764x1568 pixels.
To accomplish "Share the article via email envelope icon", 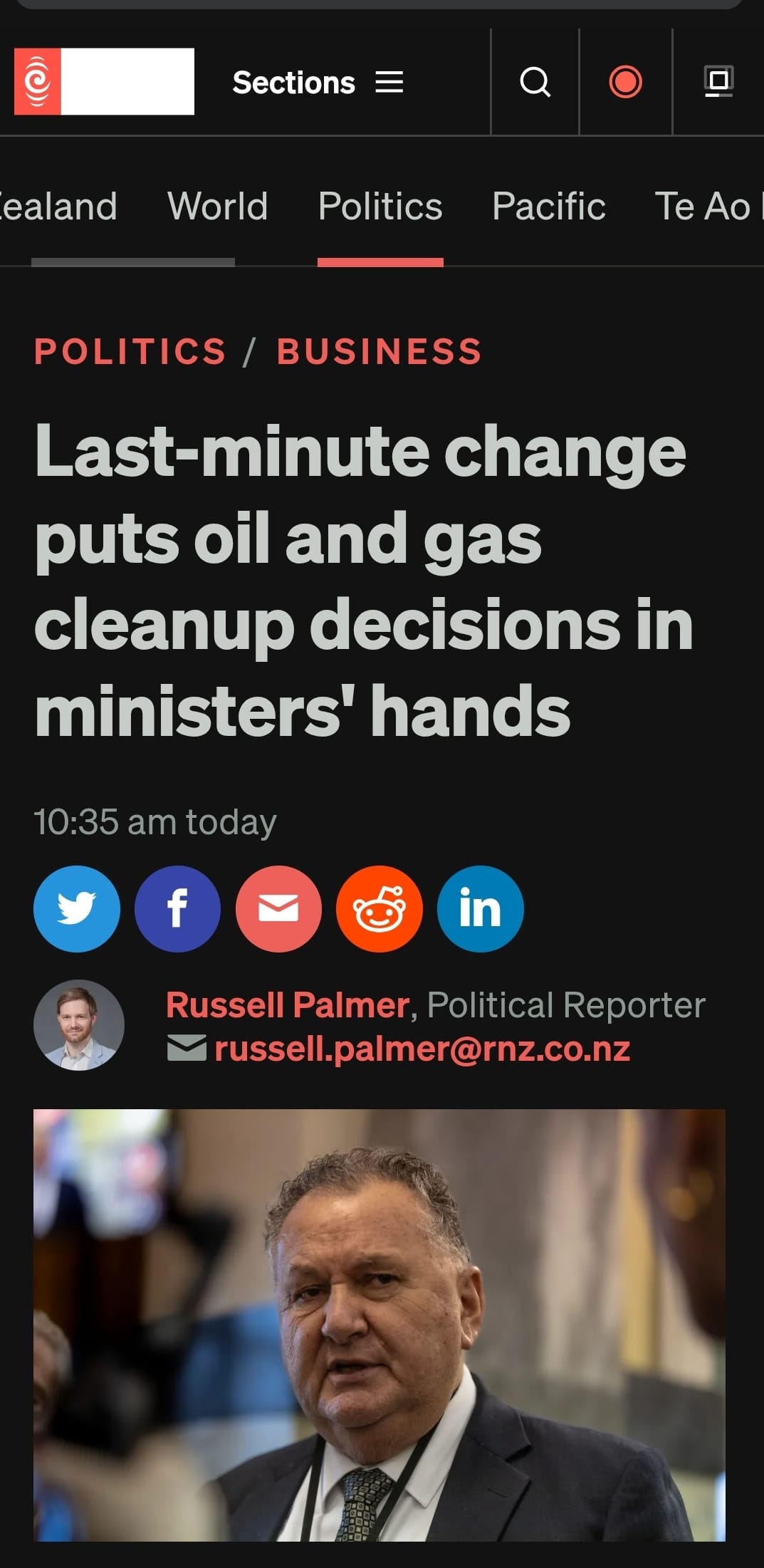I will pyautogui.click(x=278, y=909).
